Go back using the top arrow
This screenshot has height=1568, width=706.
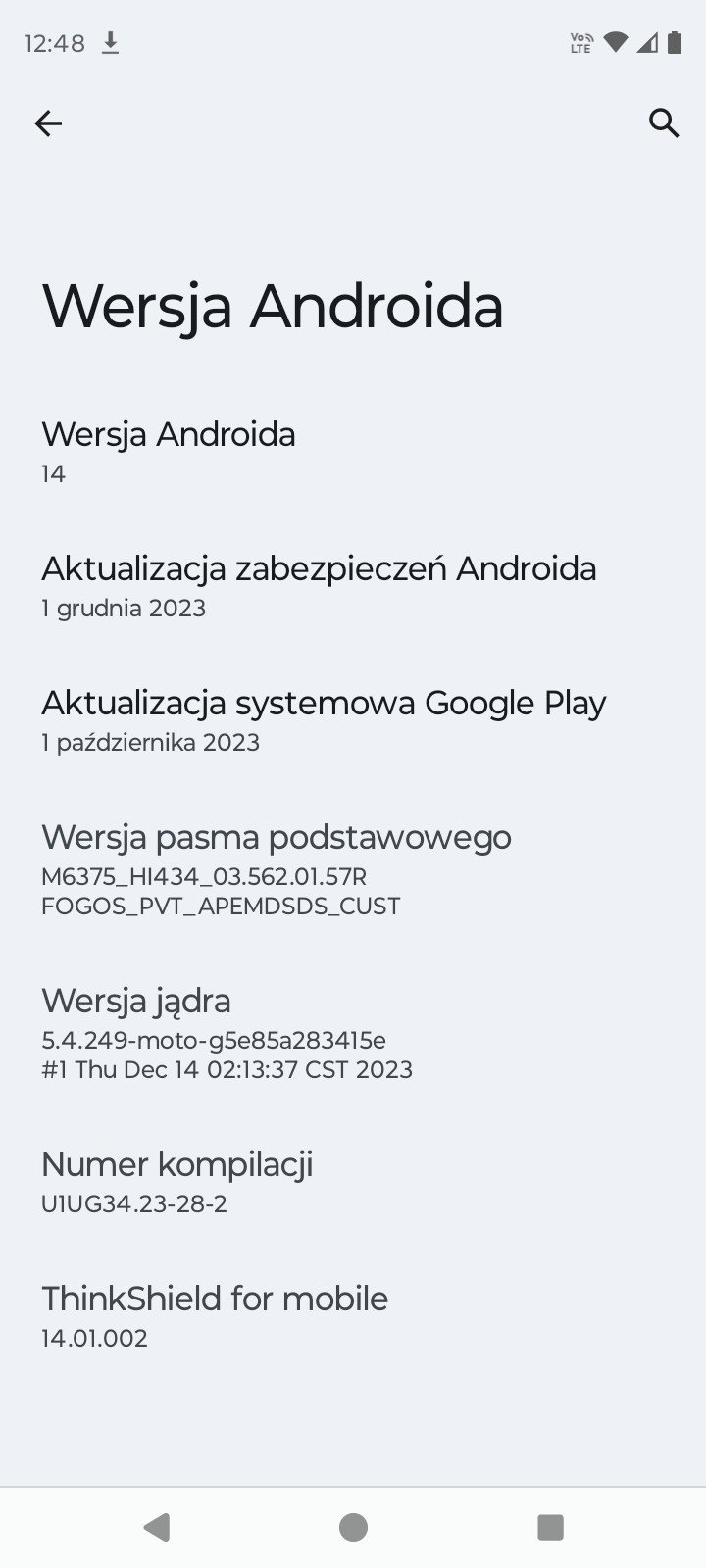click(48, 123)
